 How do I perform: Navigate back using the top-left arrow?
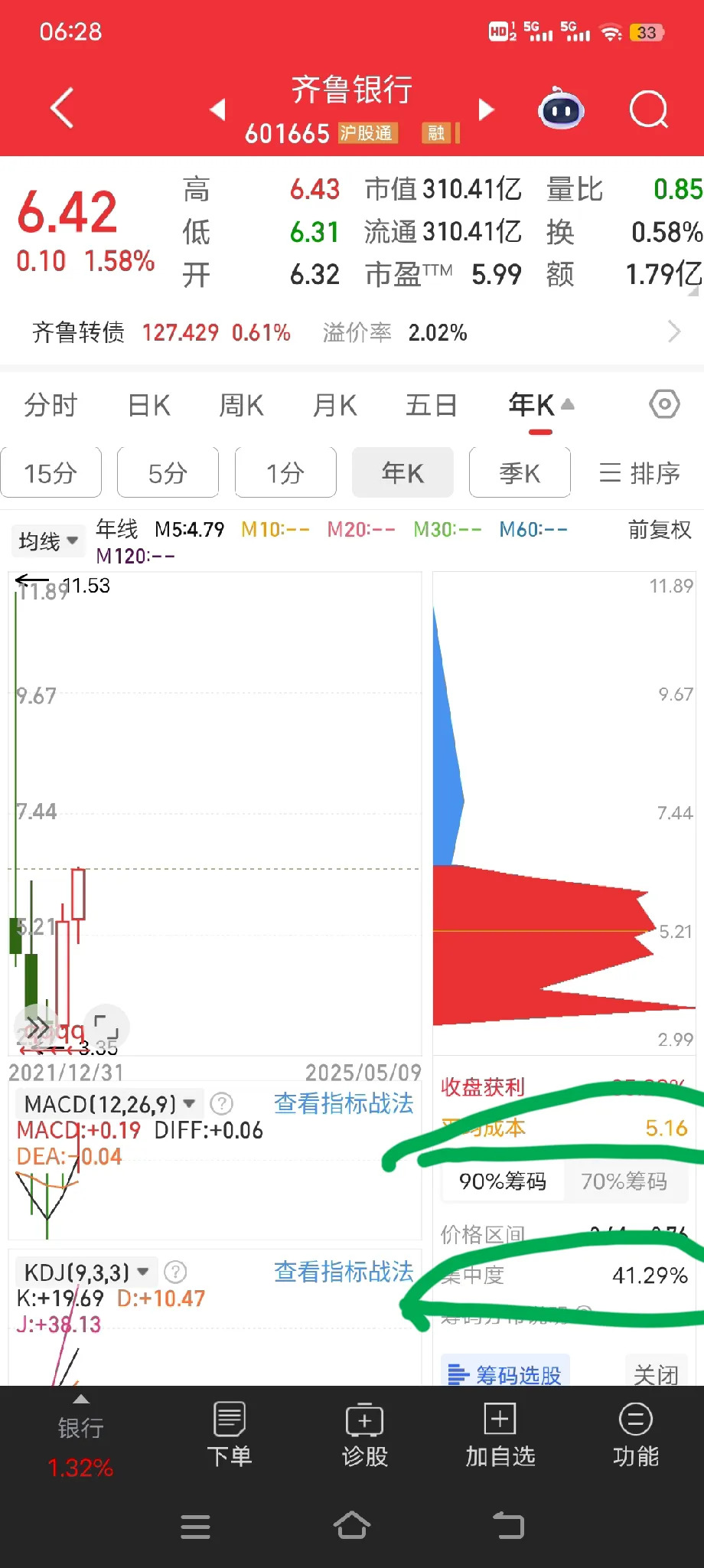[x=61, y=109]
